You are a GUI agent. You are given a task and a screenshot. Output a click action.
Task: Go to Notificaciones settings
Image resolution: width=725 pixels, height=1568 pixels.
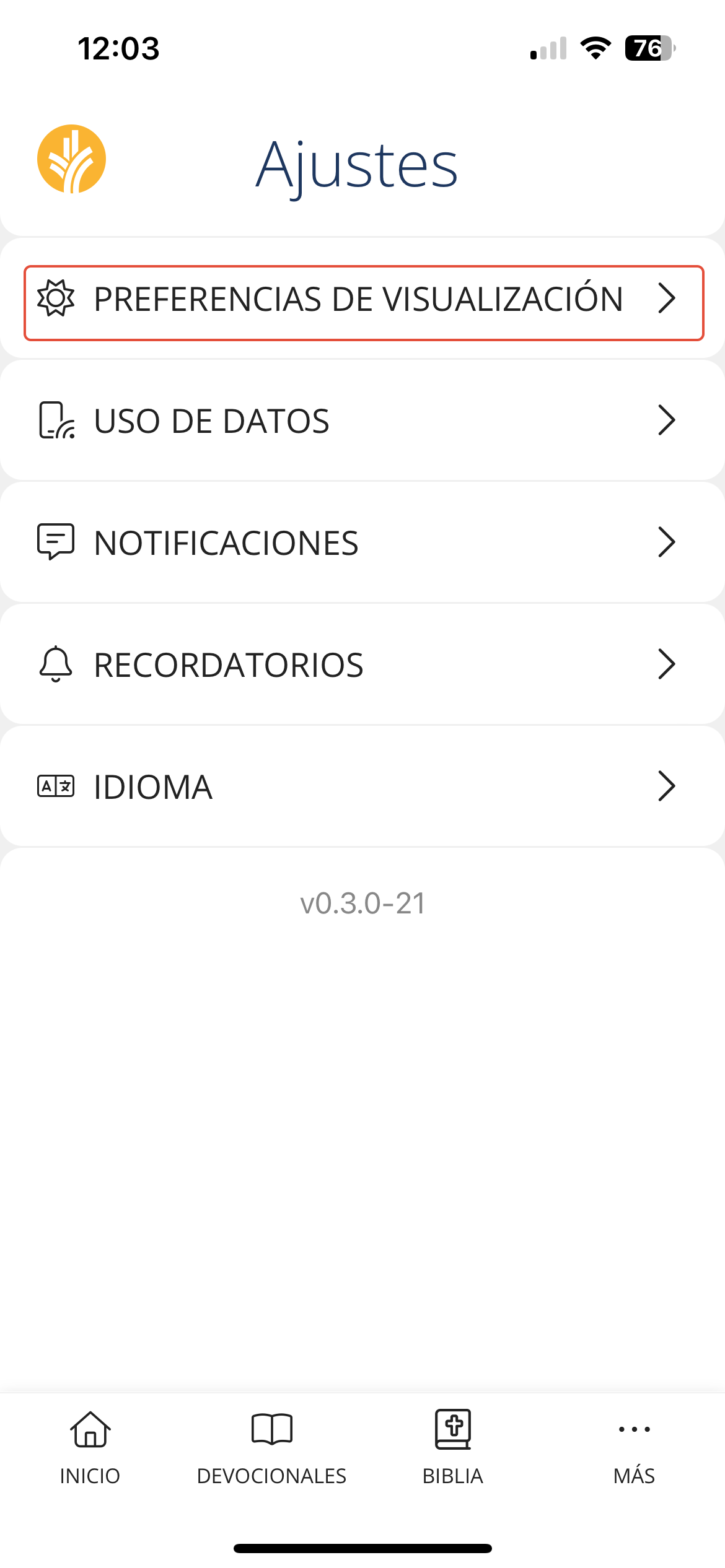[363, 542]
